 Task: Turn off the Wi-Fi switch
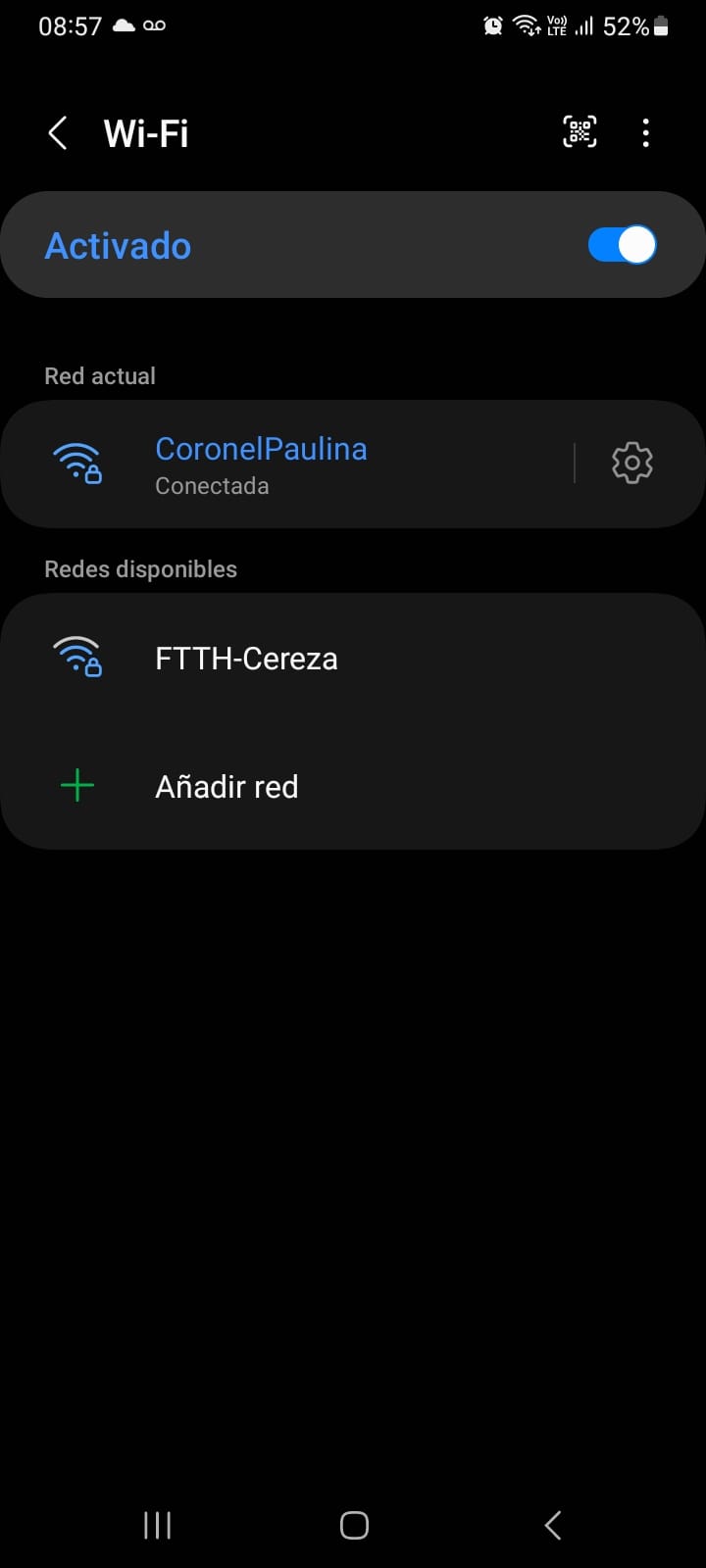point(622,245)
